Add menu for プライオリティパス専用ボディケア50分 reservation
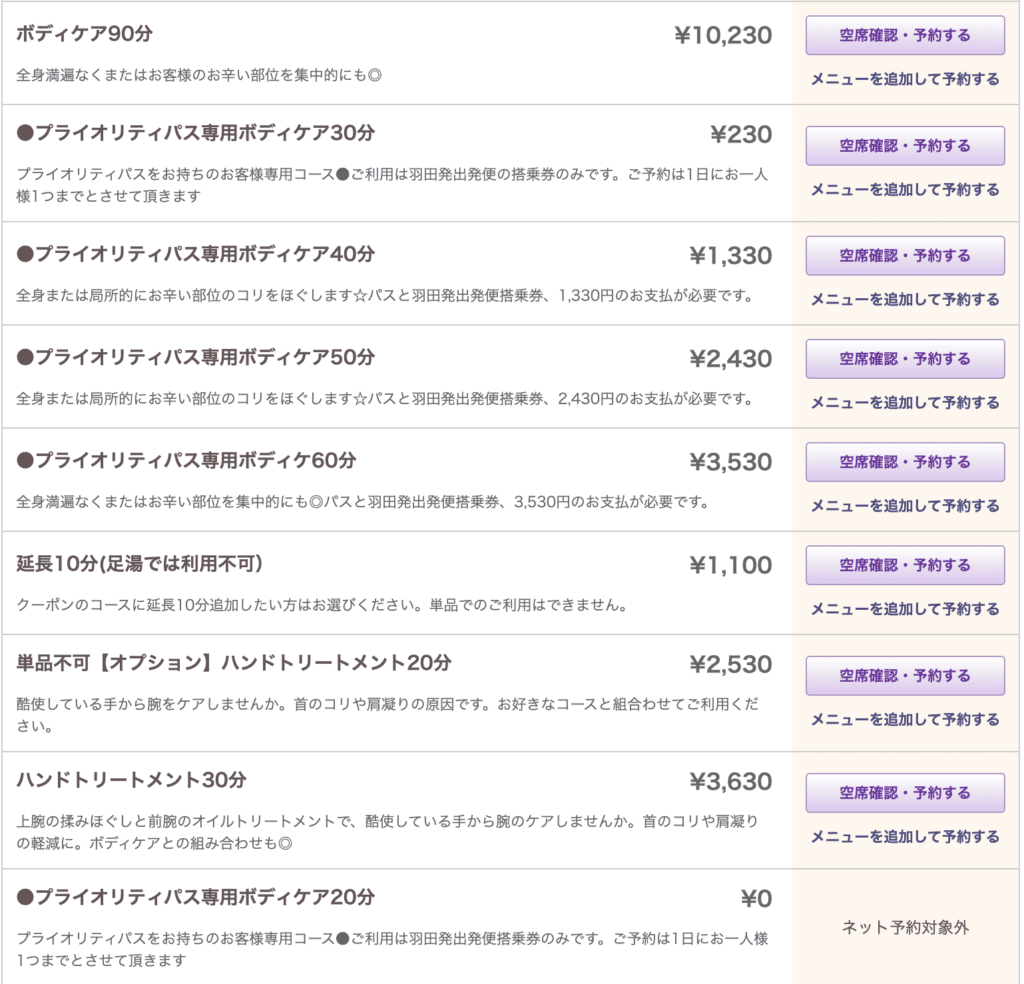This screenshot has height=984, width=1024. [905, 402]
